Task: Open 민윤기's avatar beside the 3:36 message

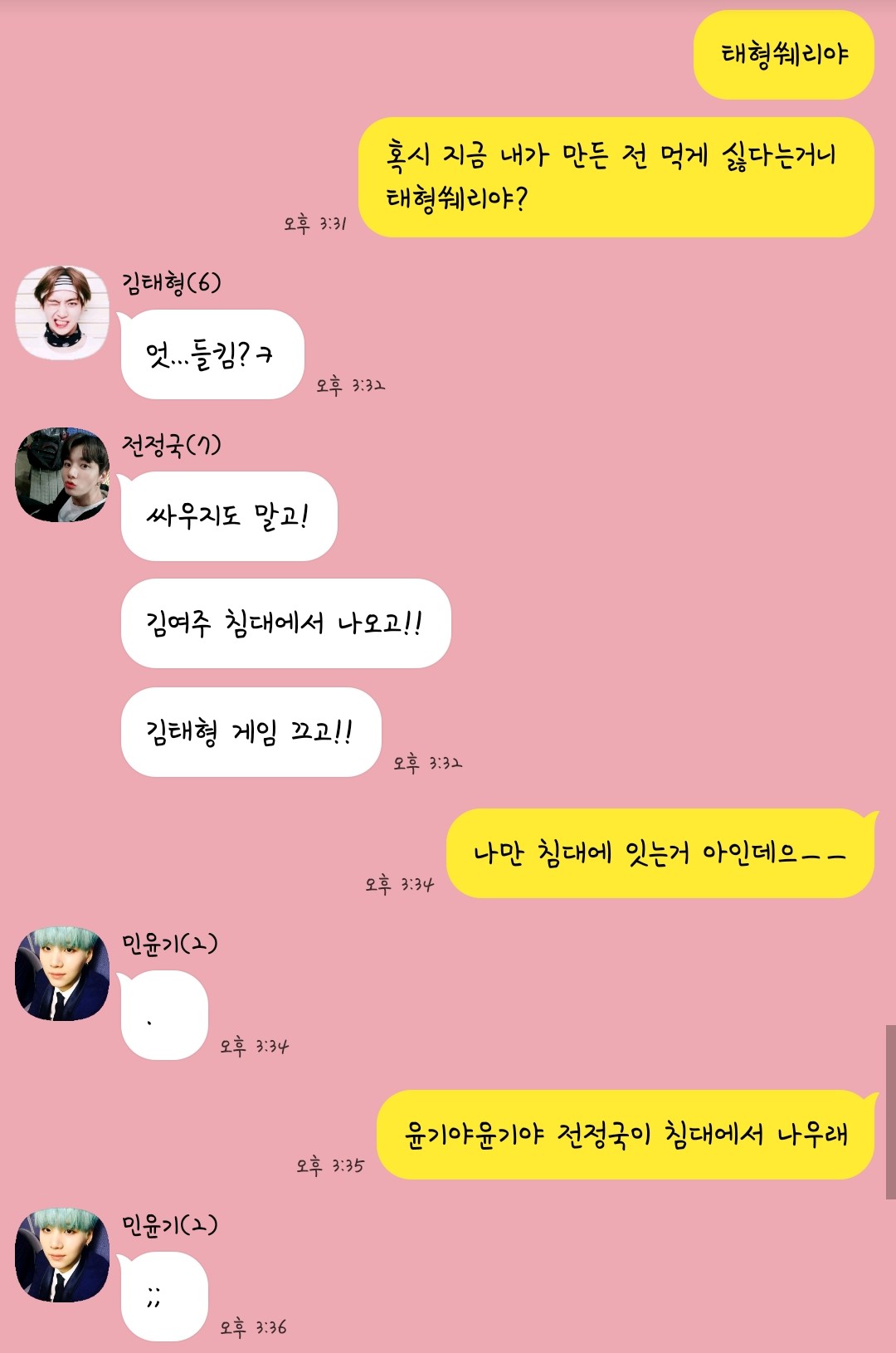Action: 62,1255
